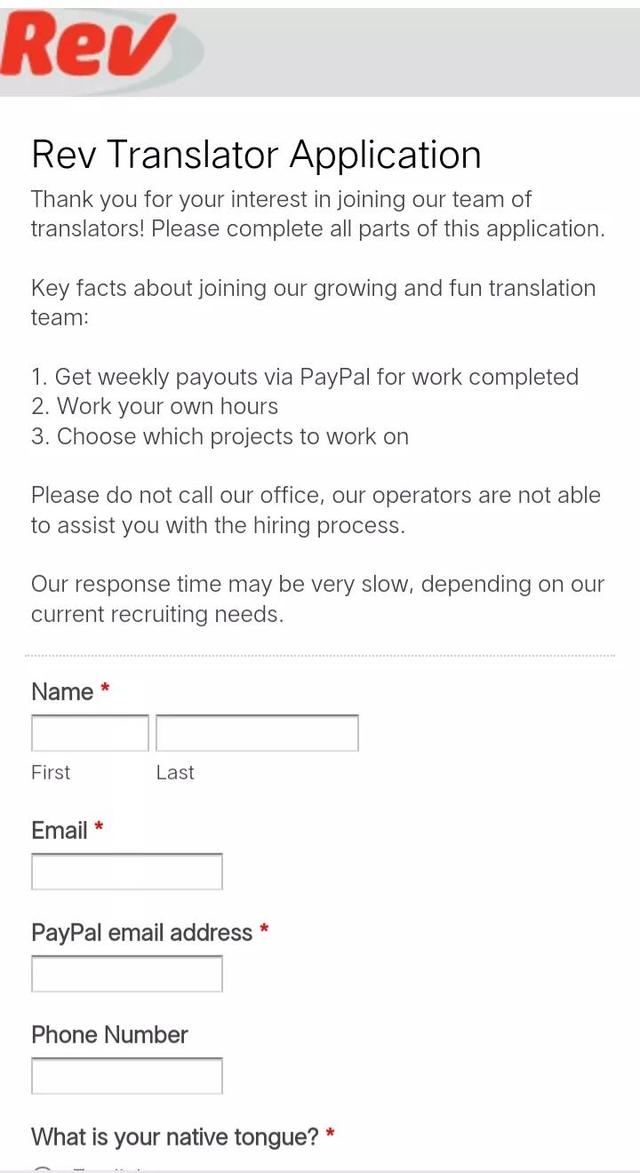Tap the First name field

(90, 732)
